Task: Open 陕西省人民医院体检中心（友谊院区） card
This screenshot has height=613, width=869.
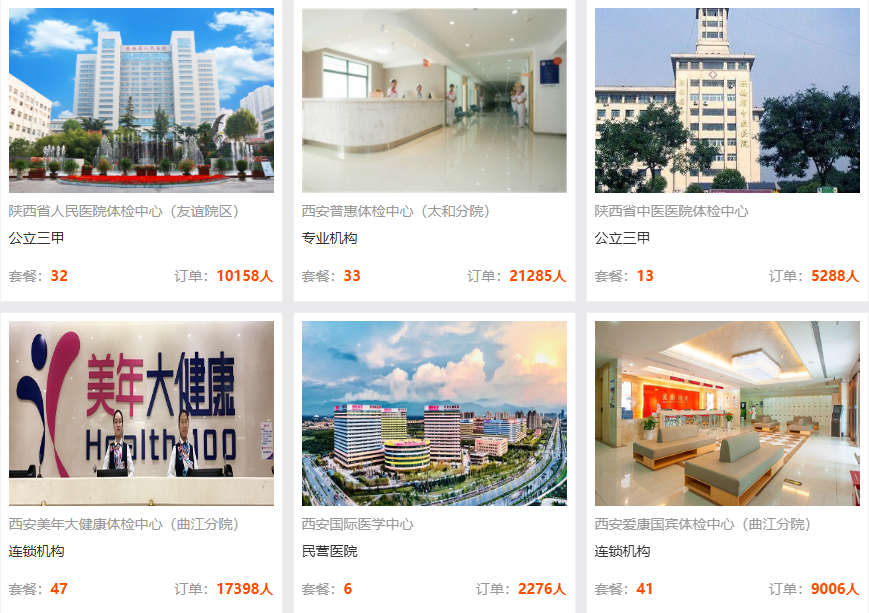Action: coord(141,101)
